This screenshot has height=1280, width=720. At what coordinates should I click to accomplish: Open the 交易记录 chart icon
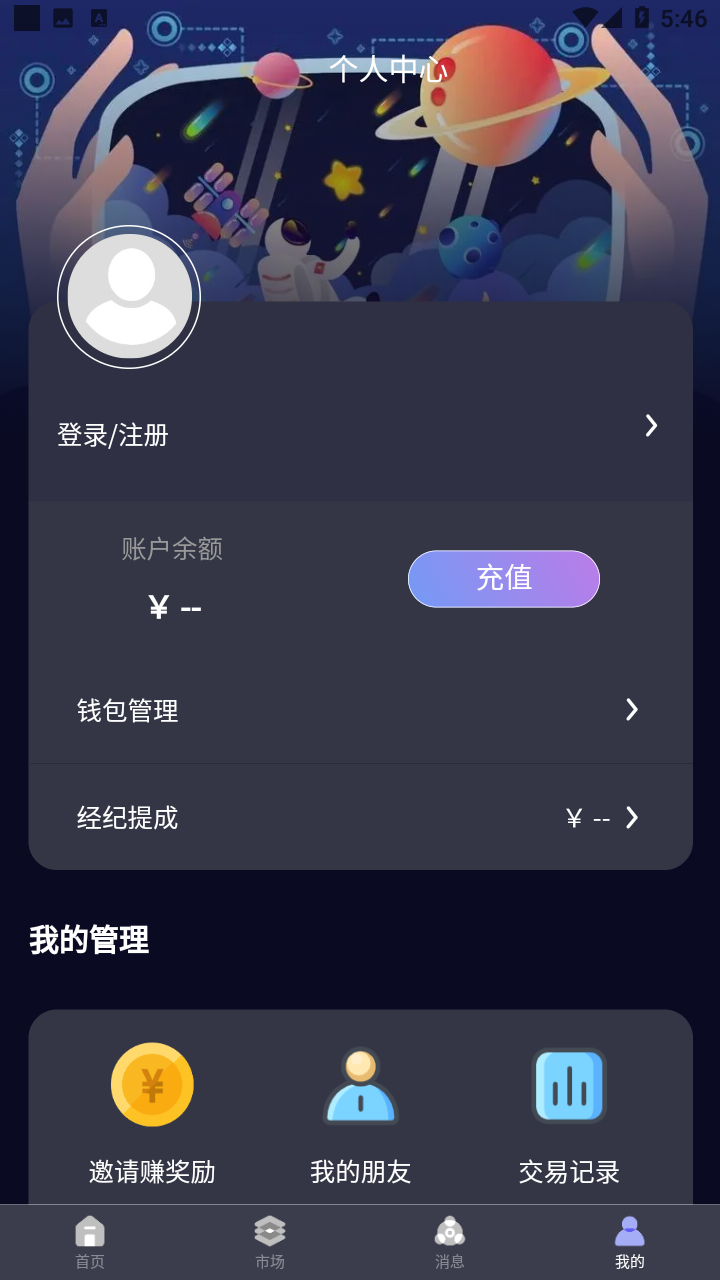click(x=568, y=1085)
